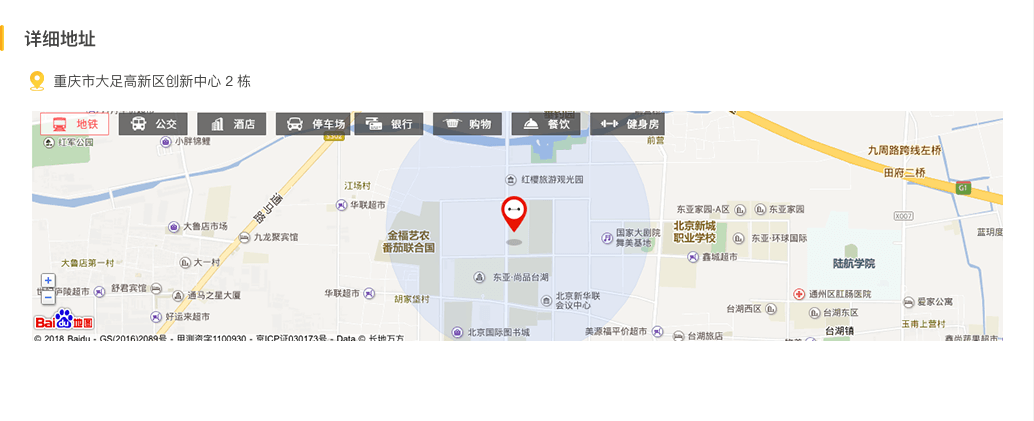Select the 银行 bank filter
This screenshot has height=421, width=1034.
coord(388,124)
